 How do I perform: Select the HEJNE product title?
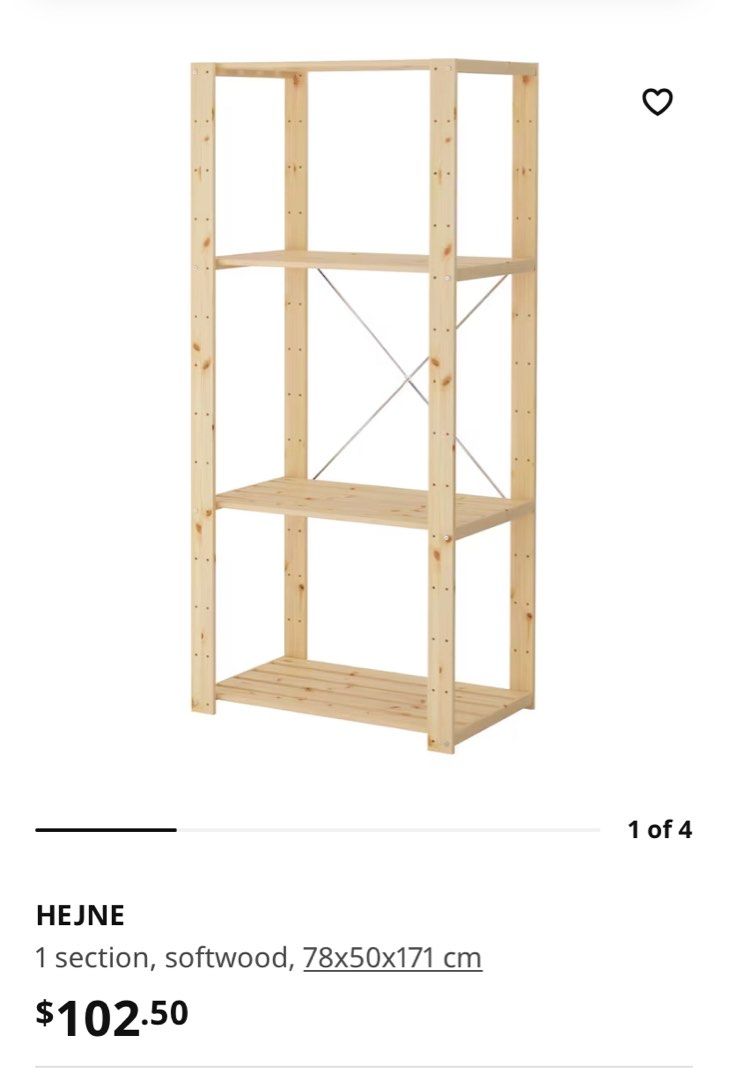pyautogui.click(x=77, y=913)
